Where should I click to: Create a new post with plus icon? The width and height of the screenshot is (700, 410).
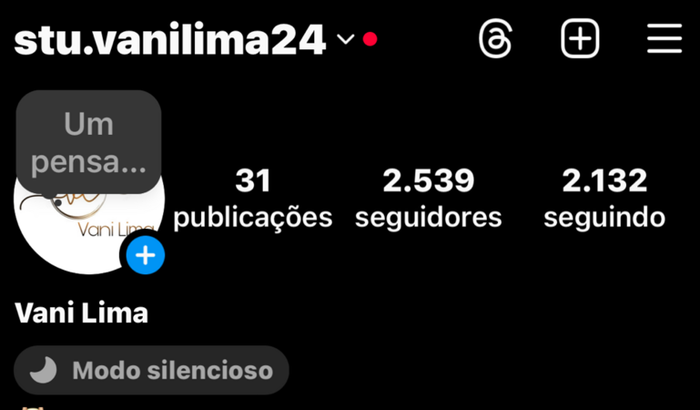point(580,39)
